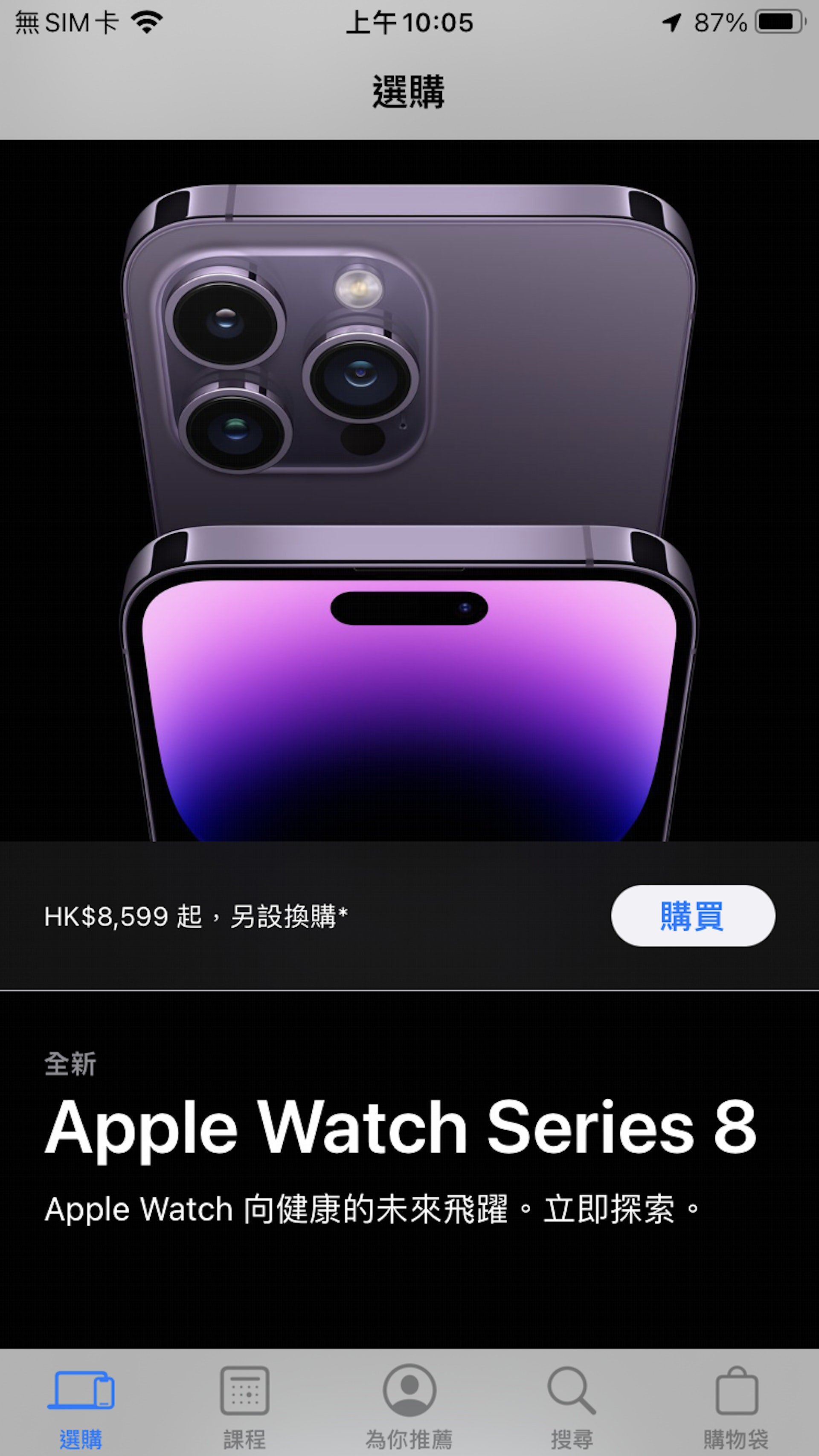Screen dimensions: 819x1456
Task: Select the 搜尋 tab
Action: point(572,1405)
